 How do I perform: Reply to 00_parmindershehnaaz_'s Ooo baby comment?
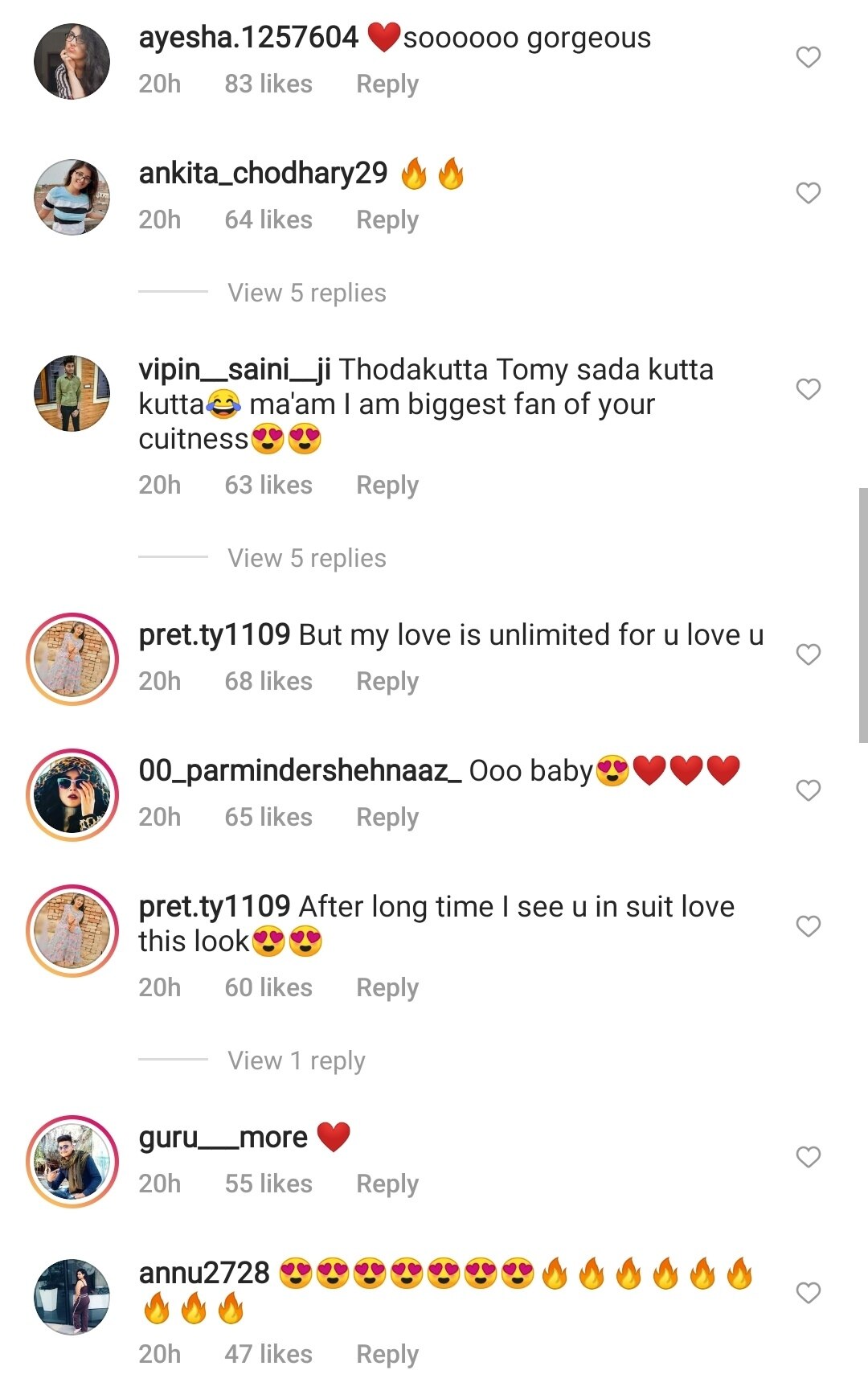point(387,817)
